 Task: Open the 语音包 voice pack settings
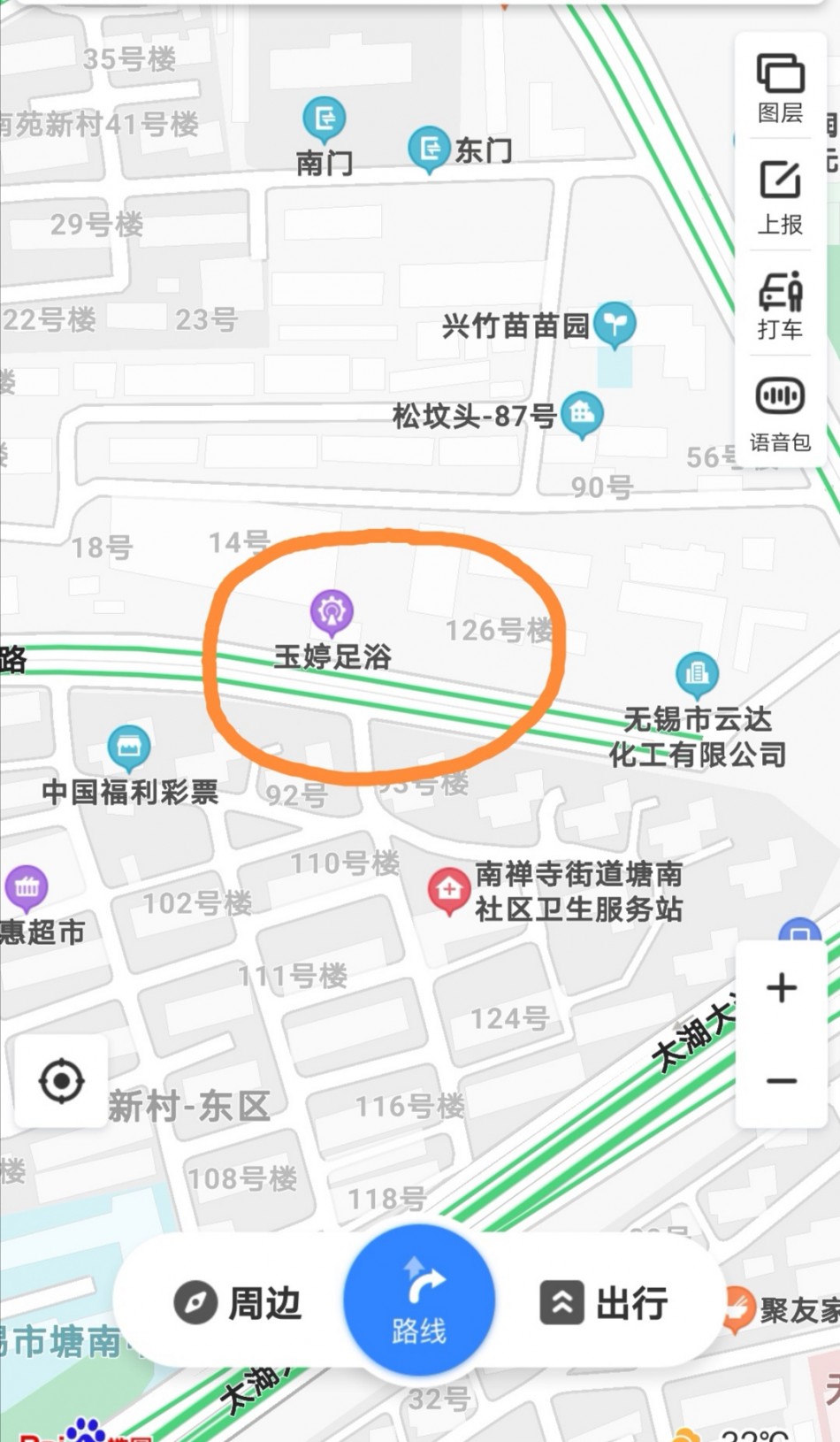780,413
